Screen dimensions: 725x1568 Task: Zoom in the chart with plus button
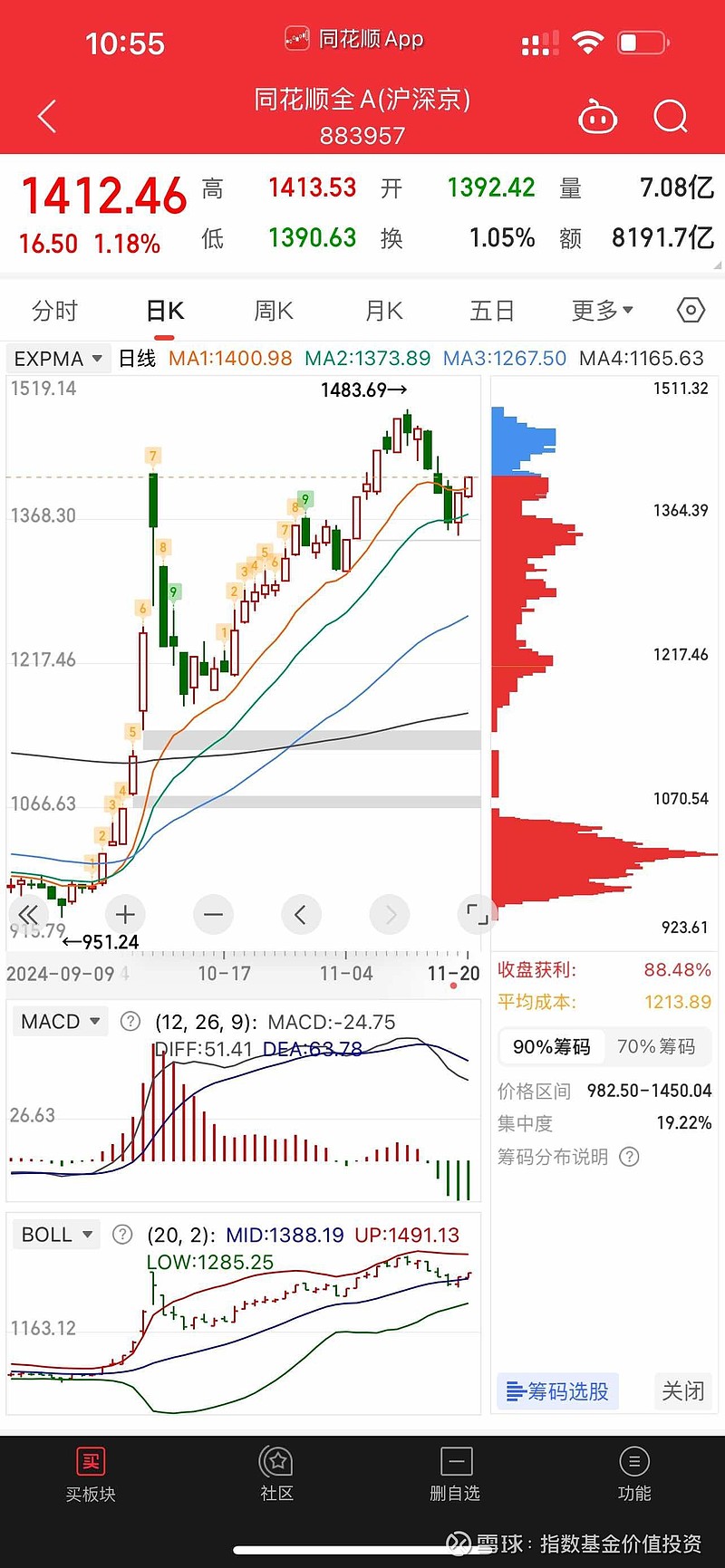click(125, 914)
